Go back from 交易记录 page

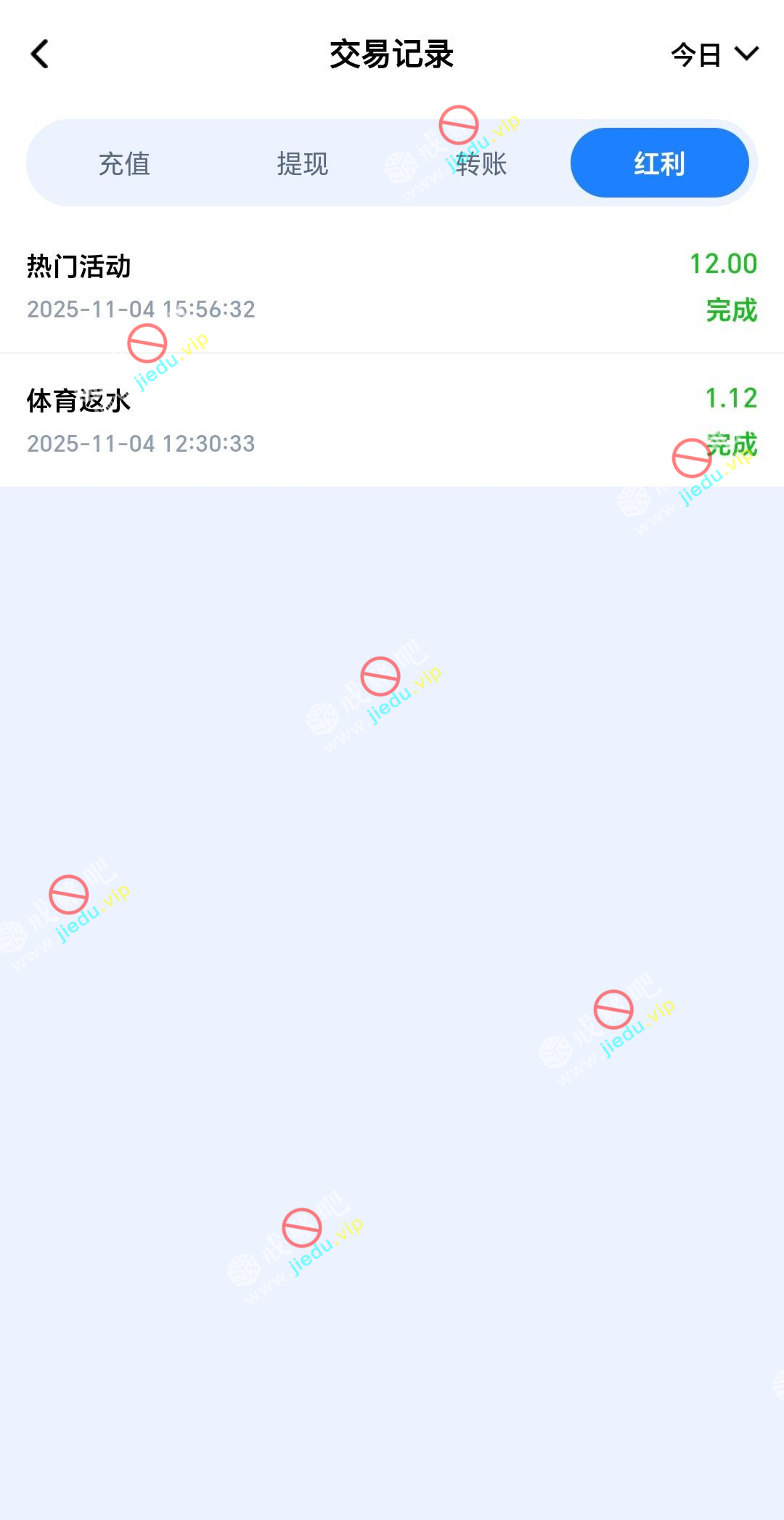pyautogui.click(x=40, y=54)
